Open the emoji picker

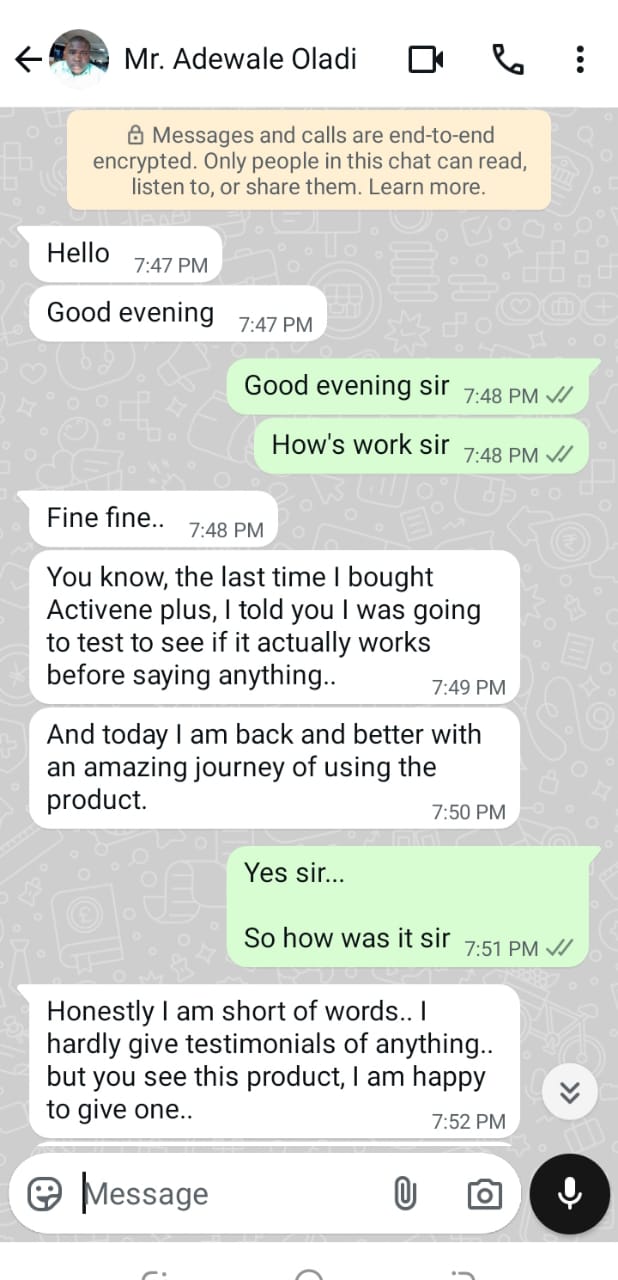[44, 1193]
